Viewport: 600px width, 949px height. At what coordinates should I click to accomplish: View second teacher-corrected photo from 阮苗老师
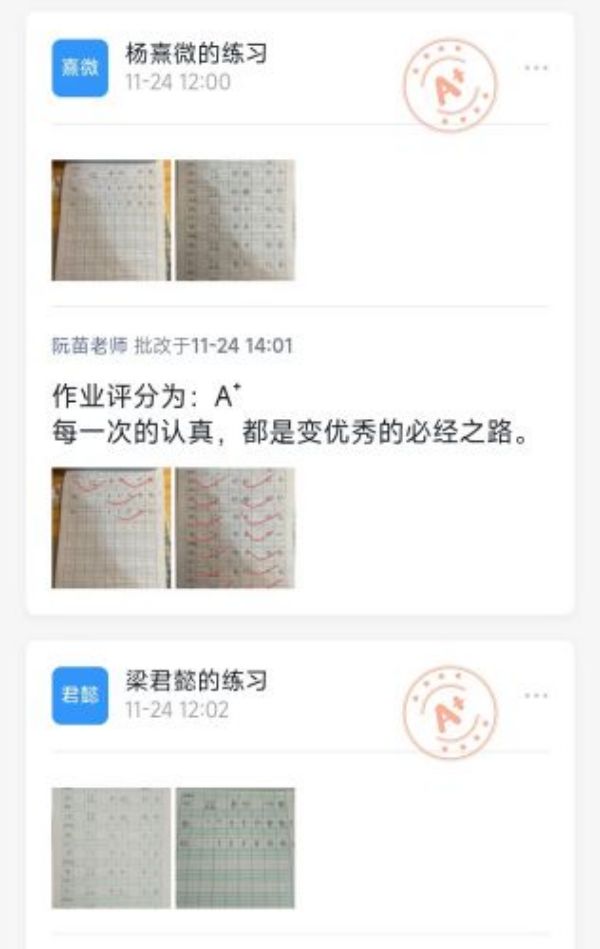235,527
